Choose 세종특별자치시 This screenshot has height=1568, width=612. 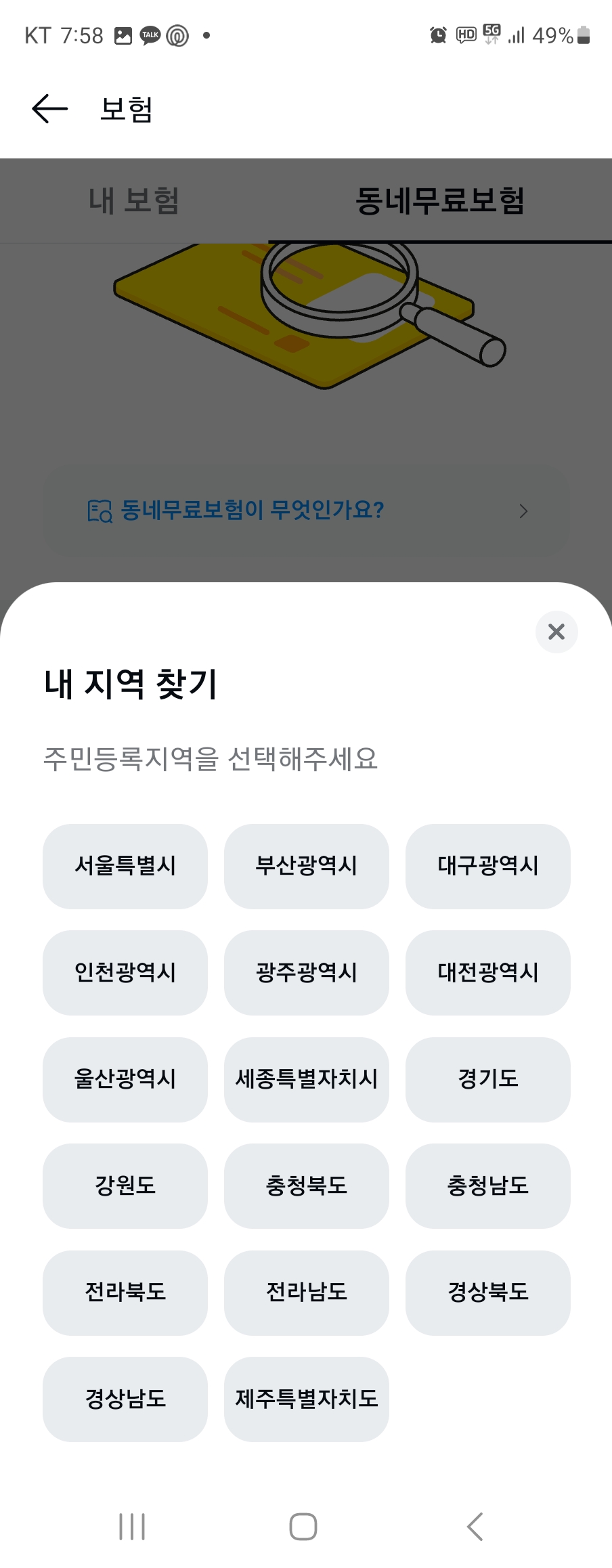point(307,1079)
